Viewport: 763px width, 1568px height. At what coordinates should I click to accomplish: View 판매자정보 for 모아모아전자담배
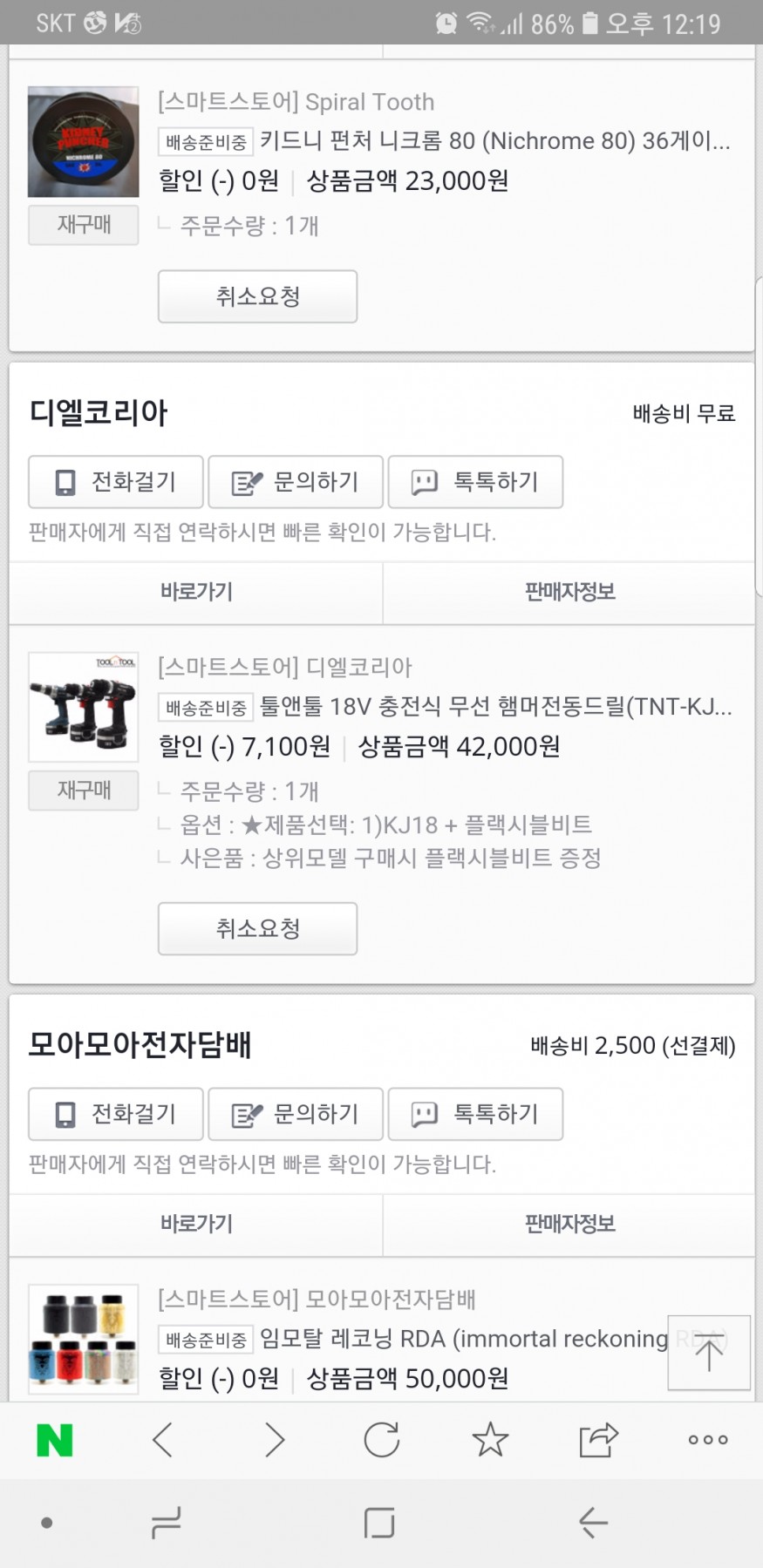point(569,1224)
